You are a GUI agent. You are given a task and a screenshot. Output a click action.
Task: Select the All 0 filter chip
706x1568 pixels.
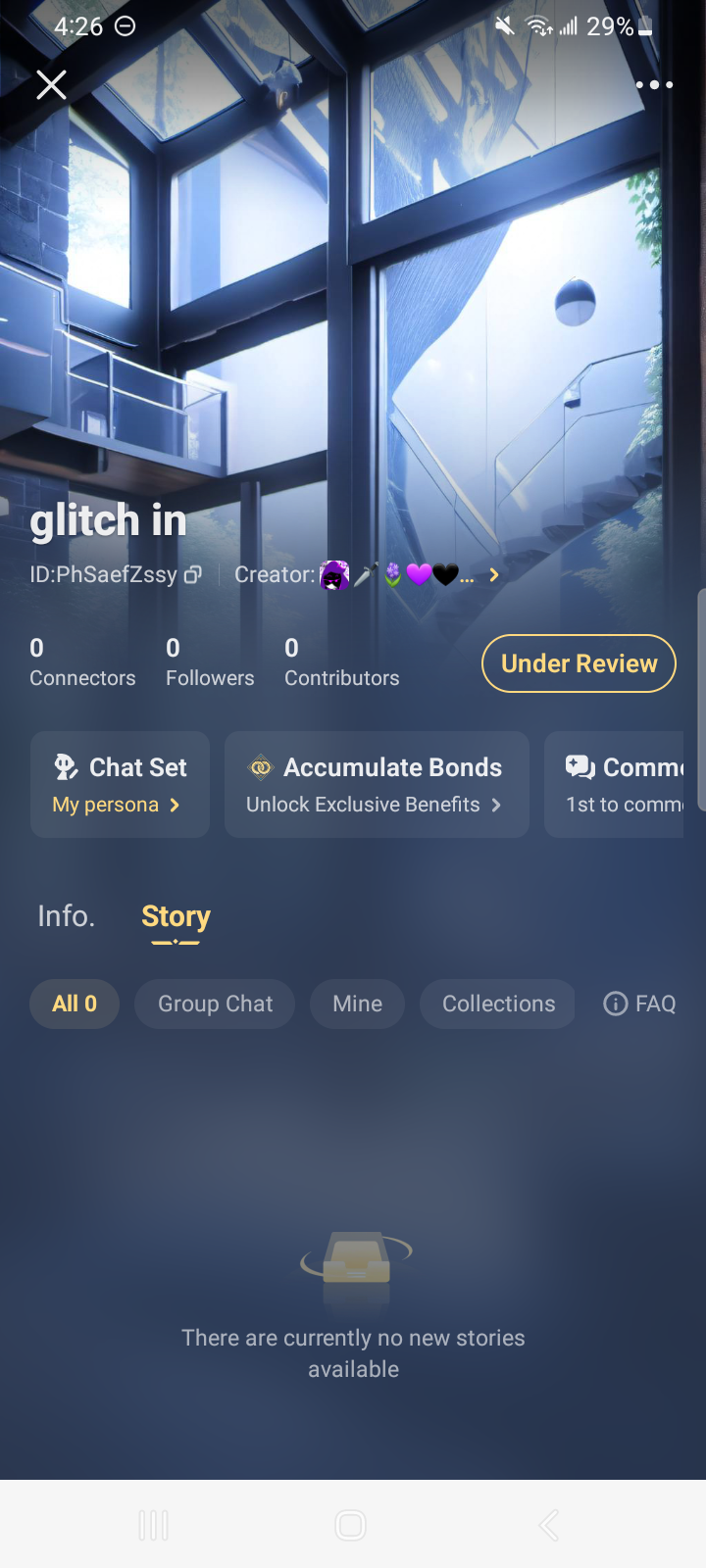(75, 1004)
